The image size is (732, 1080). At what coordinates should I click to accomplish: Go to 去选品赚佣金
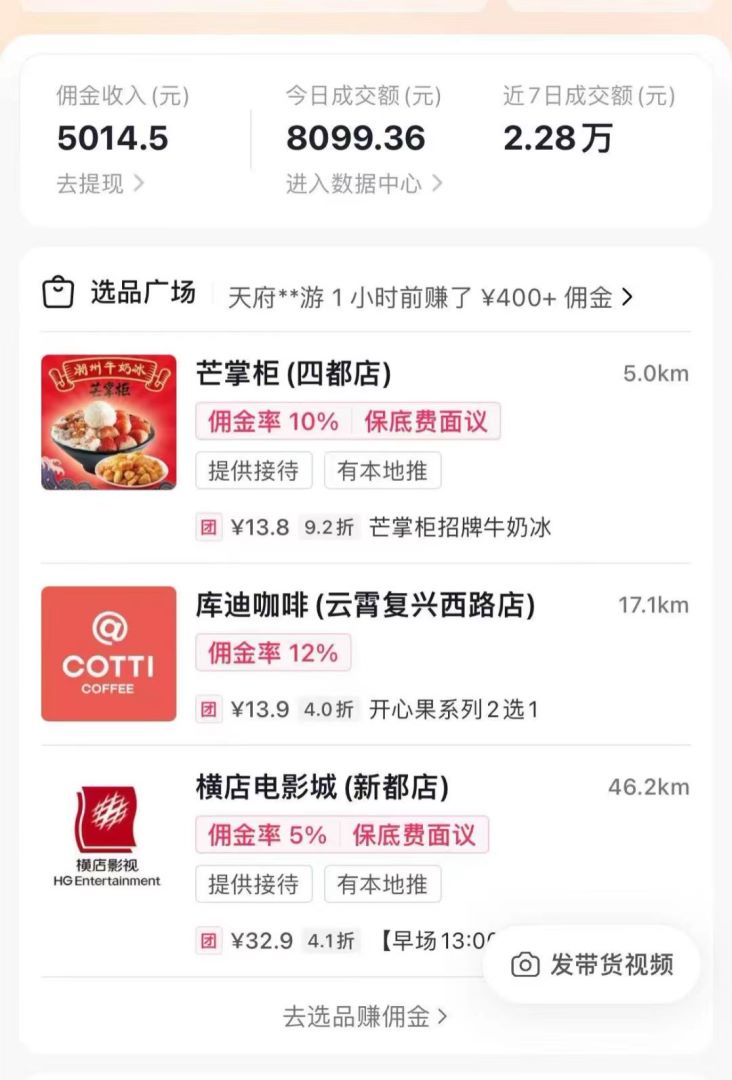pyautogui.click(x=365, y=1016)
